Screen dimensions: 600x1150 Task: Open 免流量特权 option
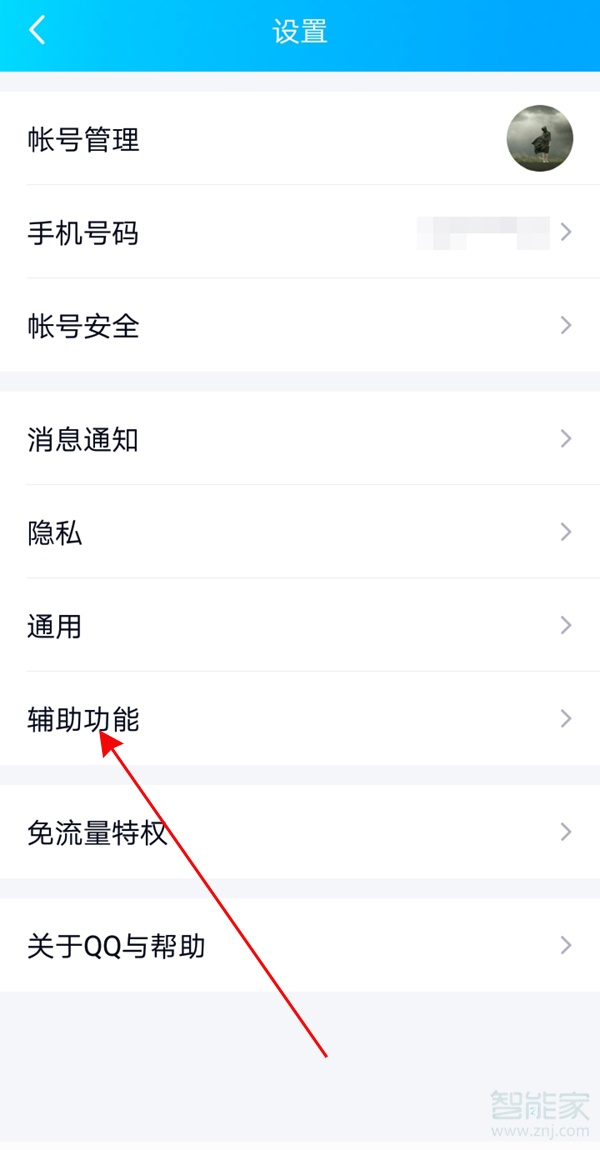(300, 832)
